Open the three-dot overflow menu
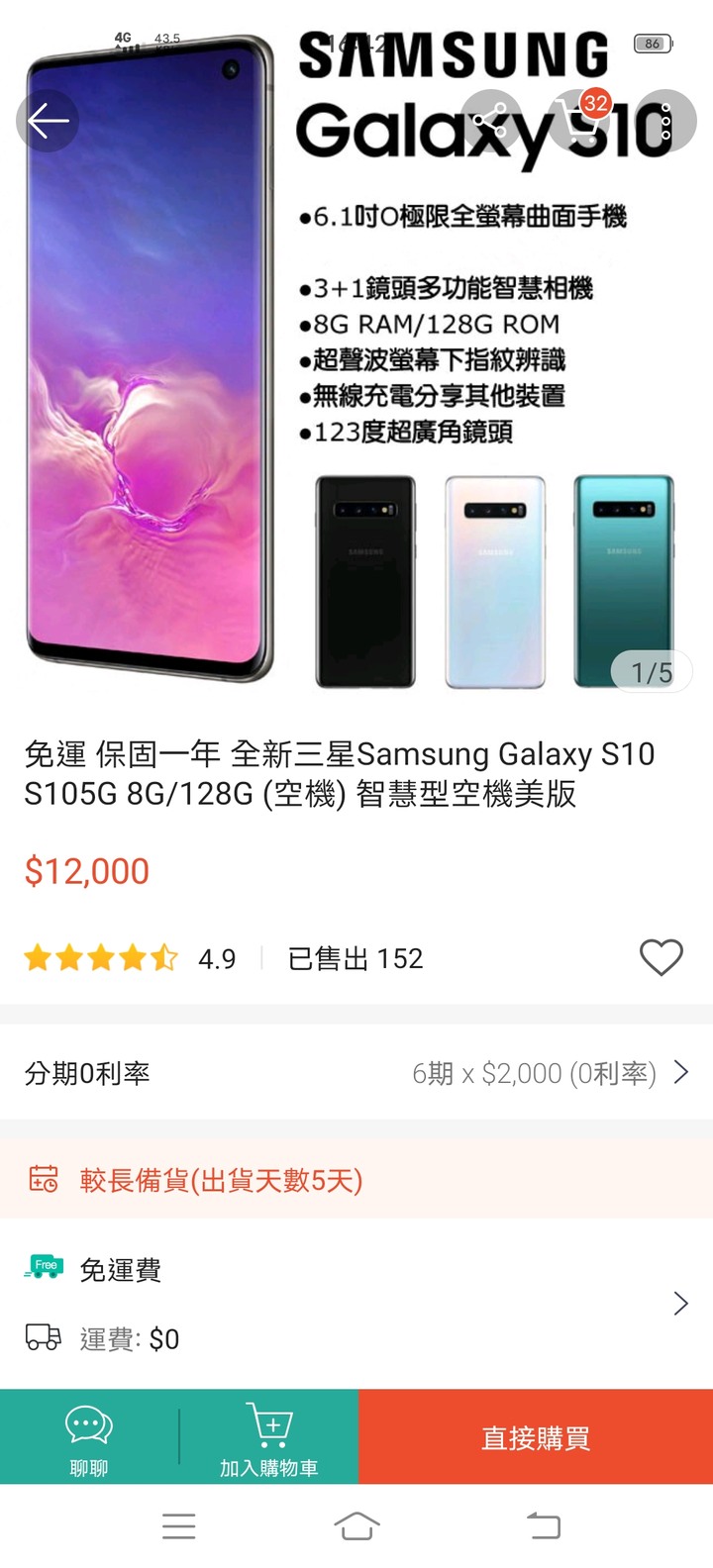The height and width of the screenshot is (1568, 713). pos(665,121)
